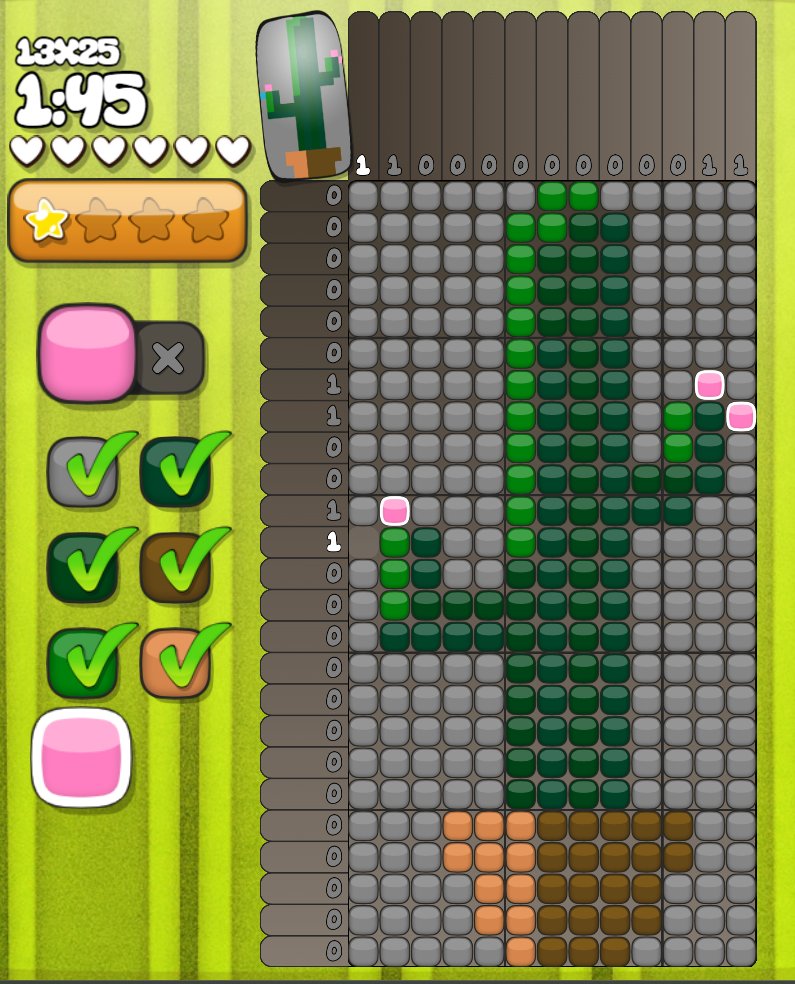Open the cactus preview image
Screen dimensions: 795x984
pyautogui.click(x=304, y=98)
